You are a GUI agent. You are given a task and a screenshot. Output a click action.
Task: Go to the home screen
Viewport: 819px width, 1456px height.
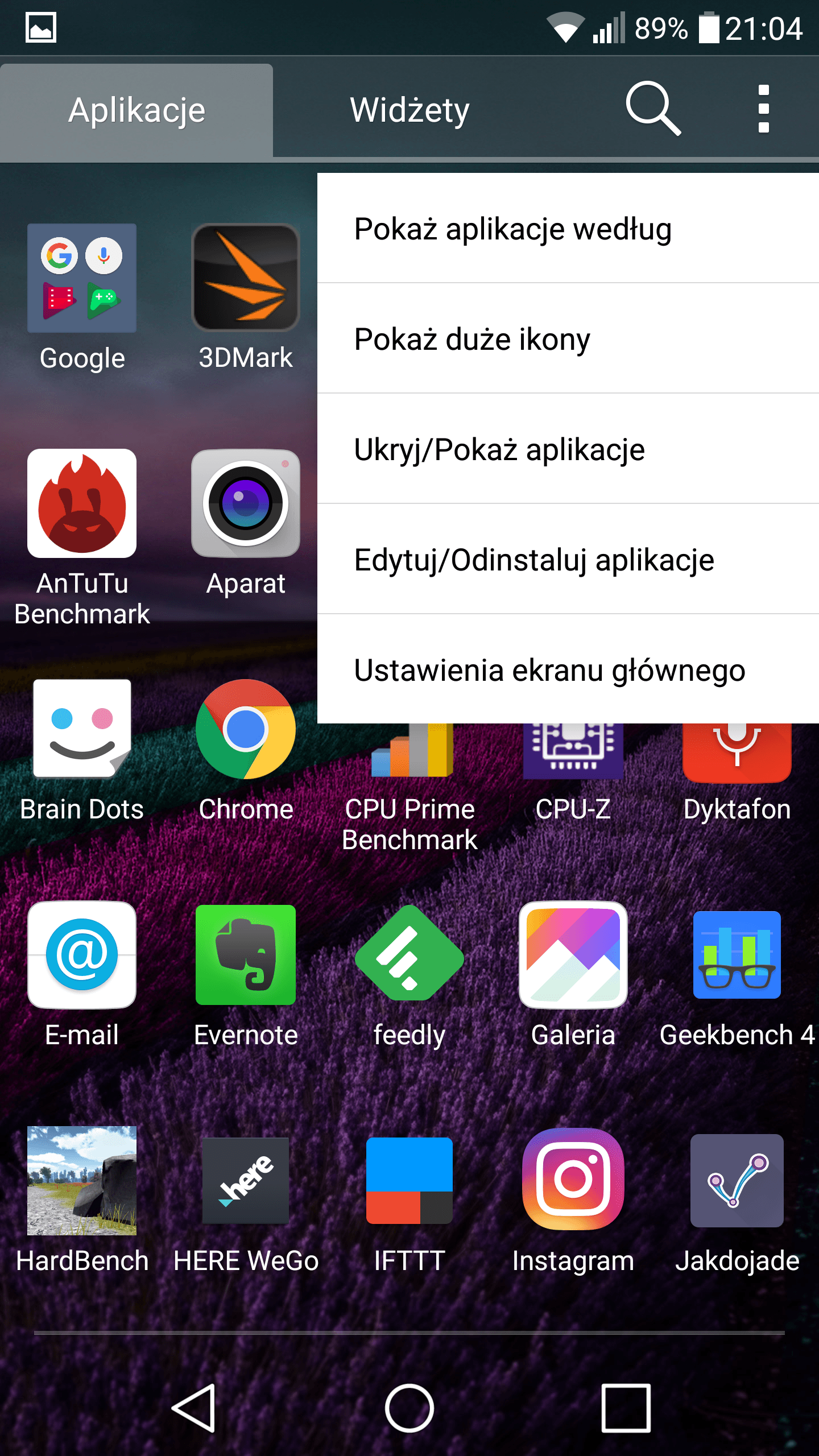409,1408
